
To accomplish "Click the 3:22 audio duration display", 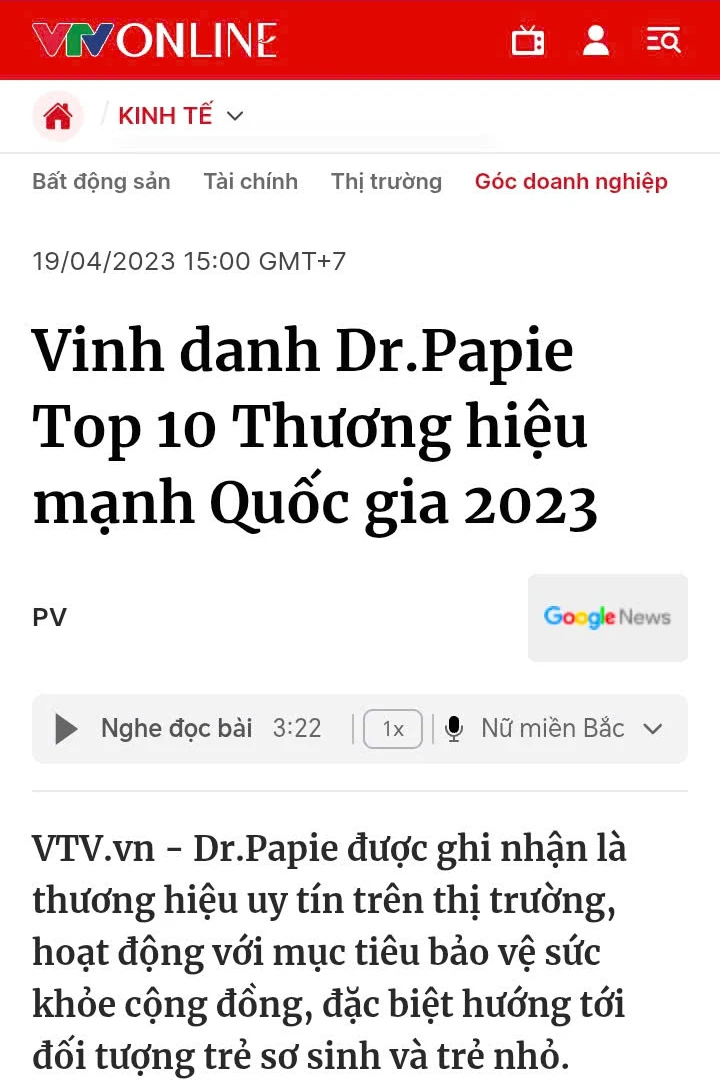I will [297, 729].
